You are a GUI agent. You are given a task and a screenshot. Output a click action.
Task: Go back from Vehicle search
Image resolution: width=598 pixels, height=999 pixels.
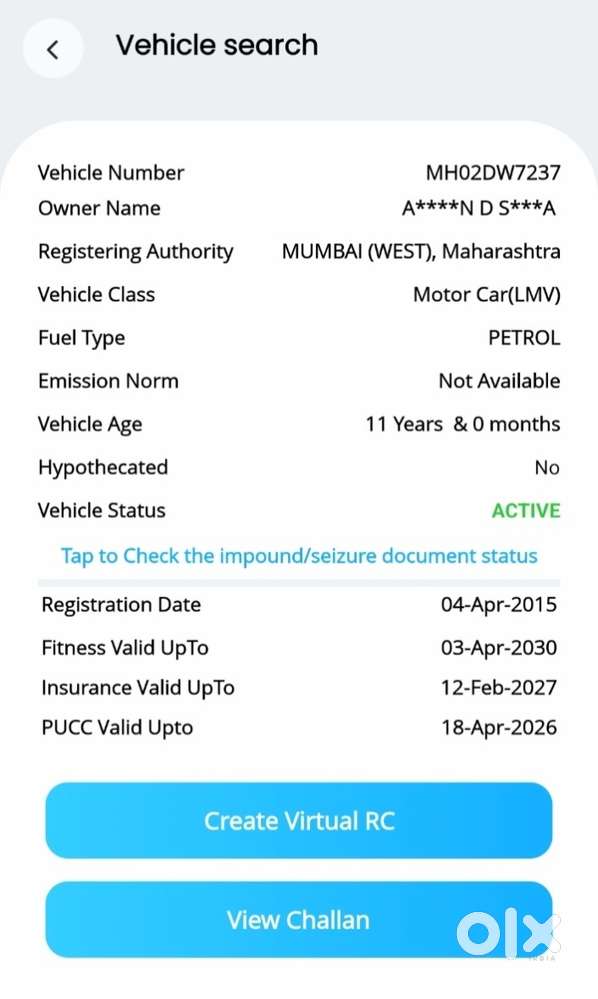point(53,49)
